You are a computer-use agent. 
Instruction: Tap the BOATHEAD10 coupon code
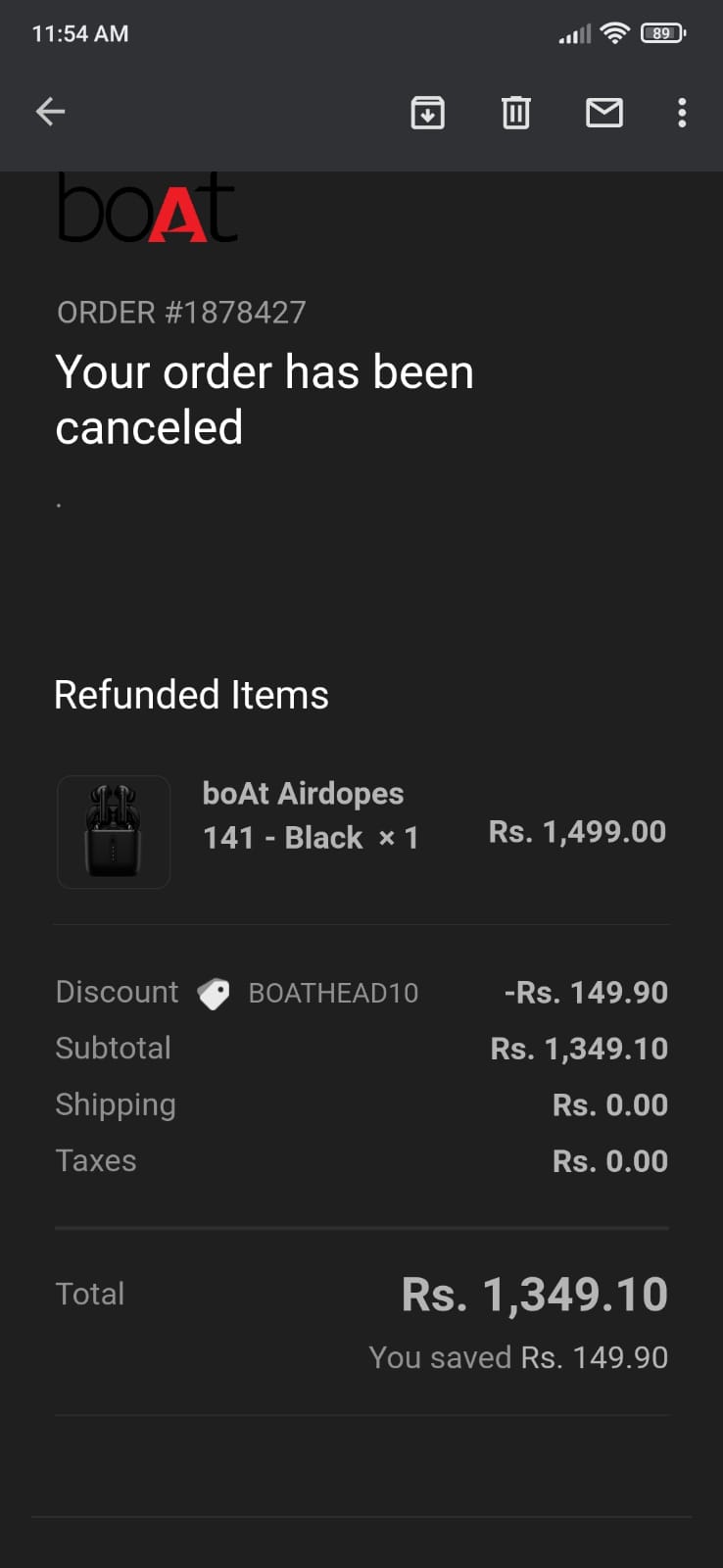pos(333,993)
